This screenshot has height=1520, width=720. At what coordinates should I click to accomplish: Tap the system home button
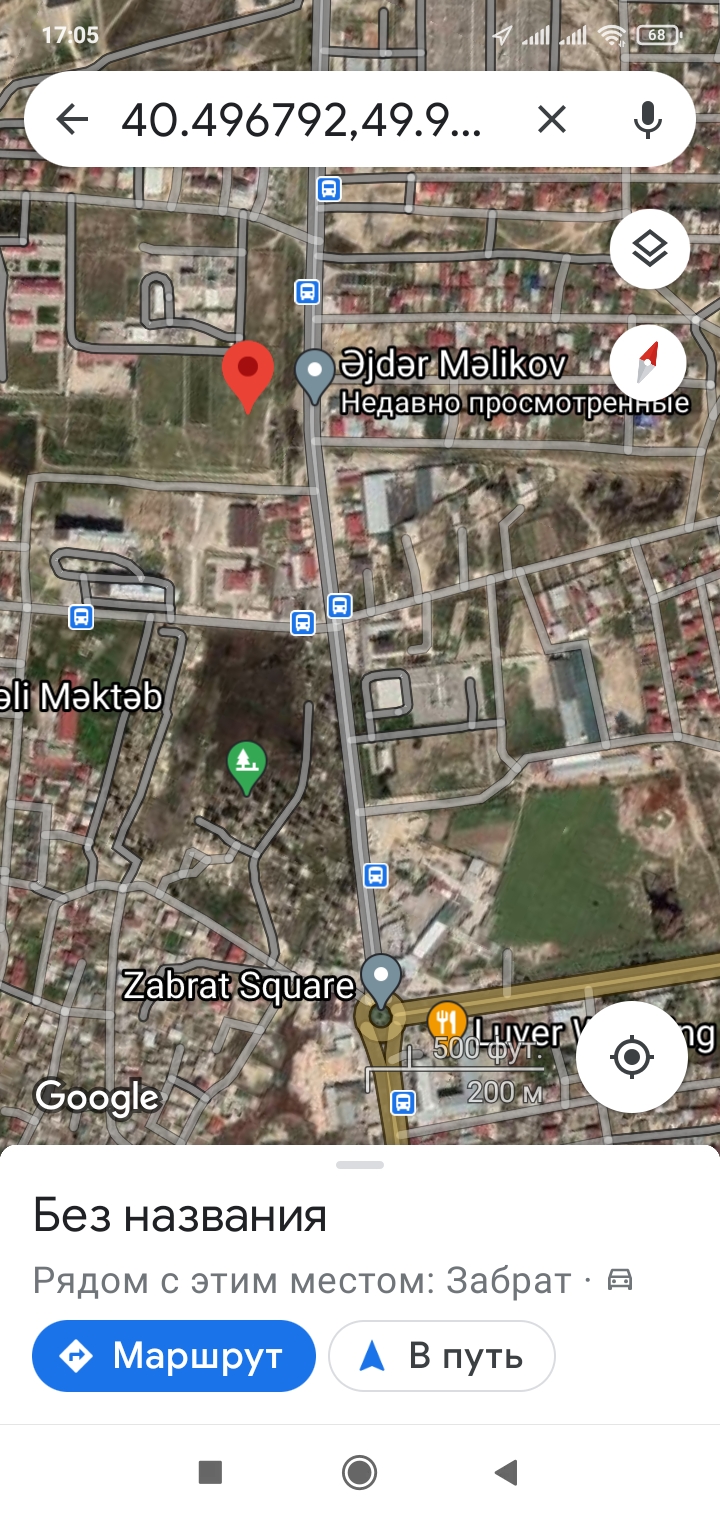359,1471
